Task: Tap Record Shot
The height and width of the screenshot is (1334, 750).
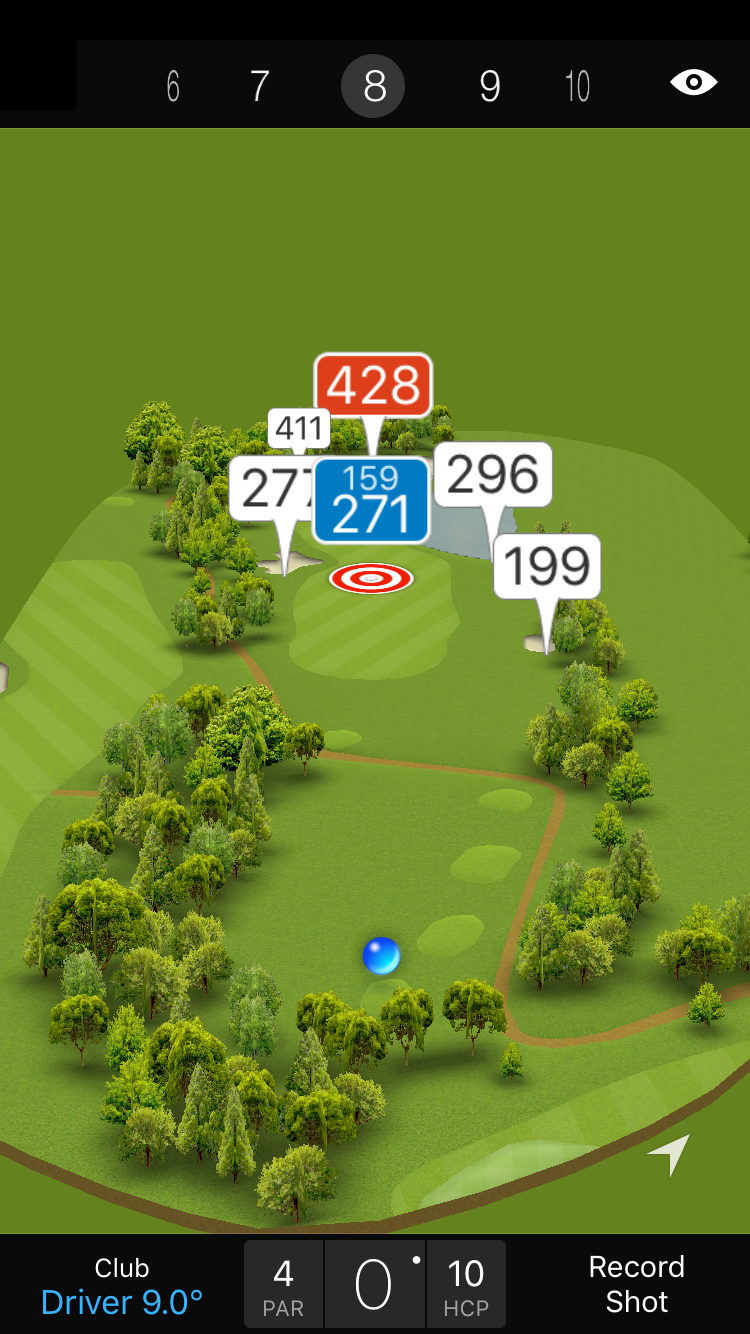Action: pos(636,1284)
